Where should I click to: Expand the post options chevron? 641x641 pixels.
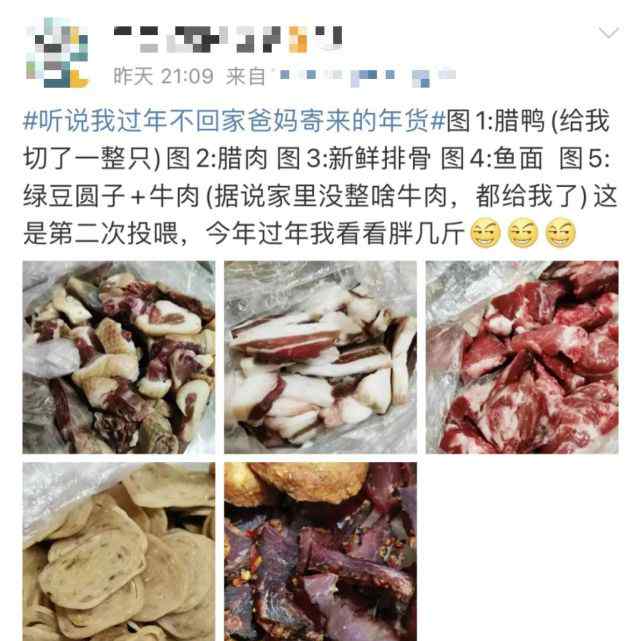pyautogui.click(x=608, y=35)
